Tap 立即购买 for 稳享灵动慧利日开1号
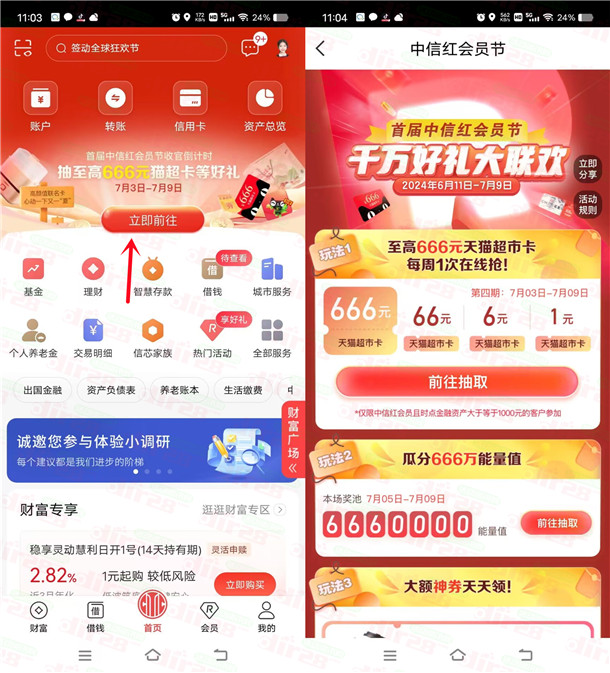This screenshot has width=610, height=673. (245, 585)
